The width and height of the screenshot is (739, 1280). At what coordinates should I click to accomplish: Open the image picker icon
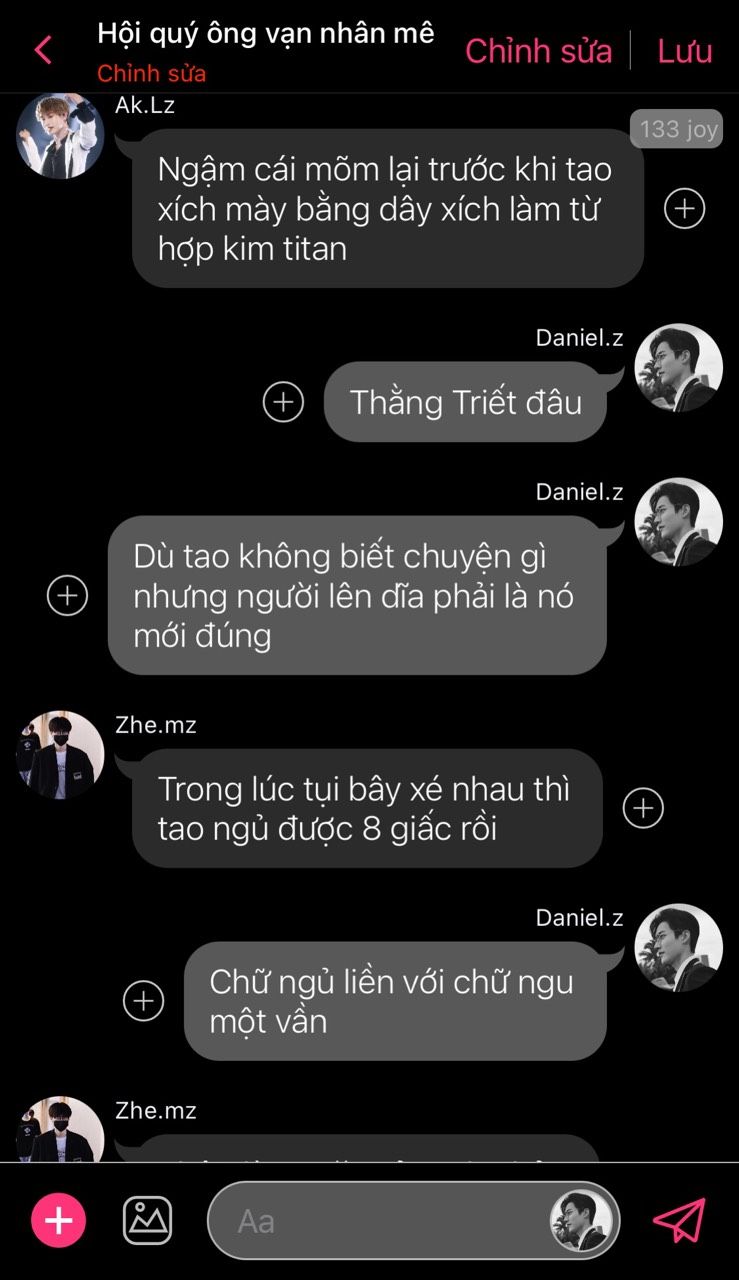pyautogui.click(x=147, y=1221)
